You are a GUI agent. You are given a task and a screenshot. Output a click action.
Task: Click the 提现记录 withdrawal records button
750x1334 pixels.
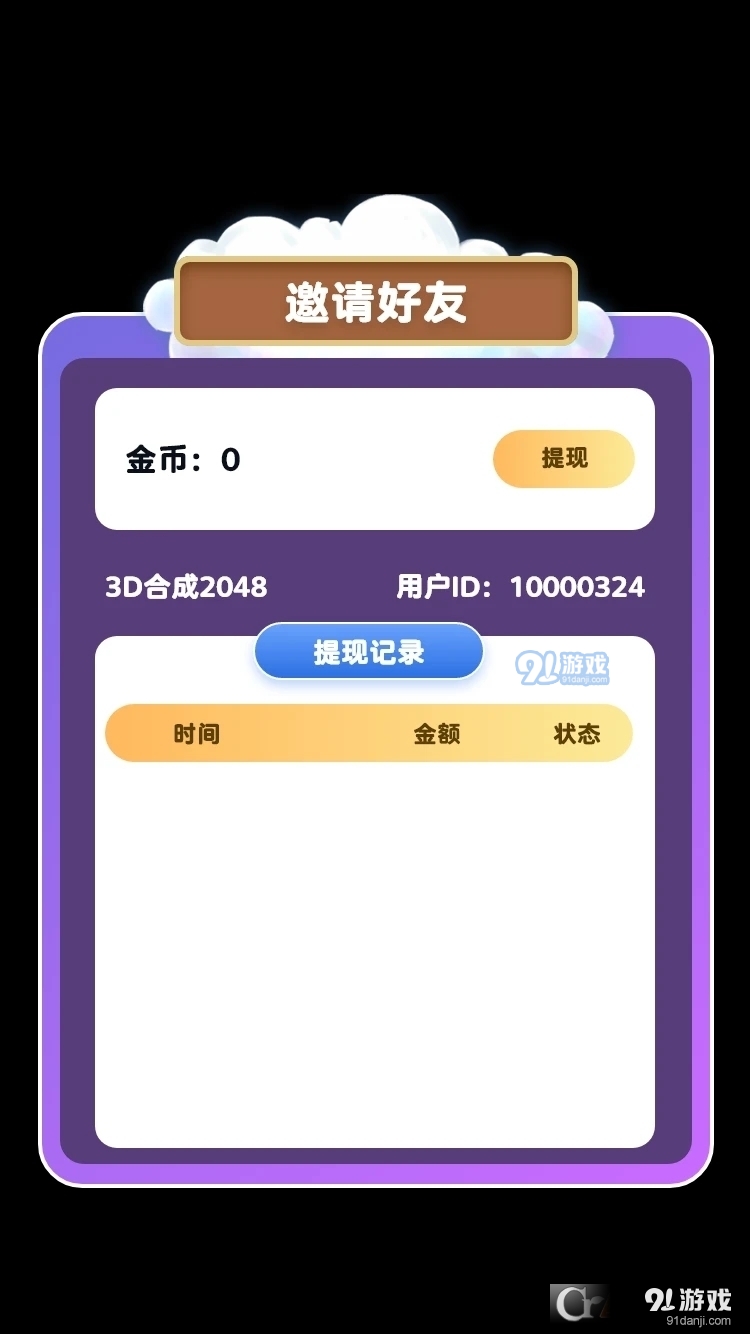click(x=368, y=651)
